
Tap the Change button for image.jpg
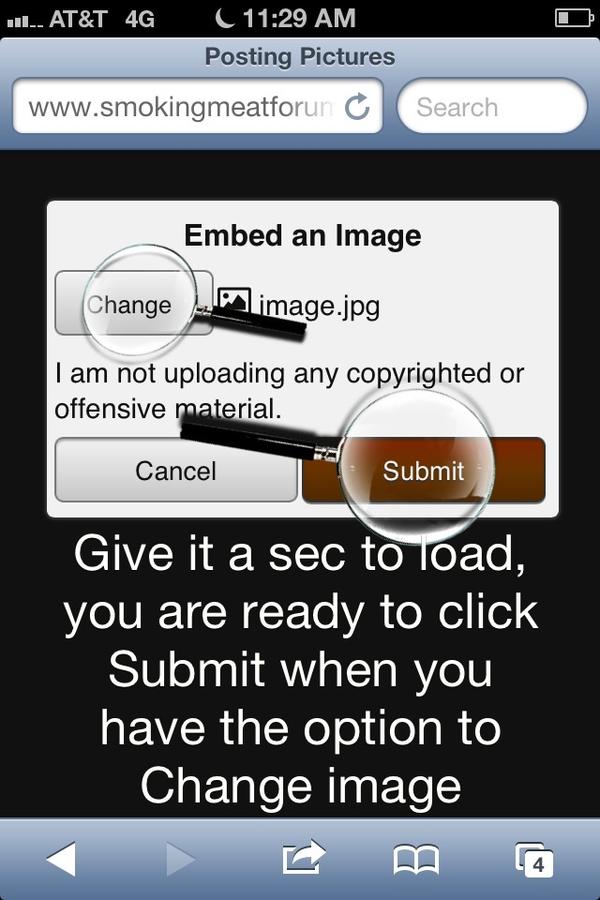tap(132, 304)
